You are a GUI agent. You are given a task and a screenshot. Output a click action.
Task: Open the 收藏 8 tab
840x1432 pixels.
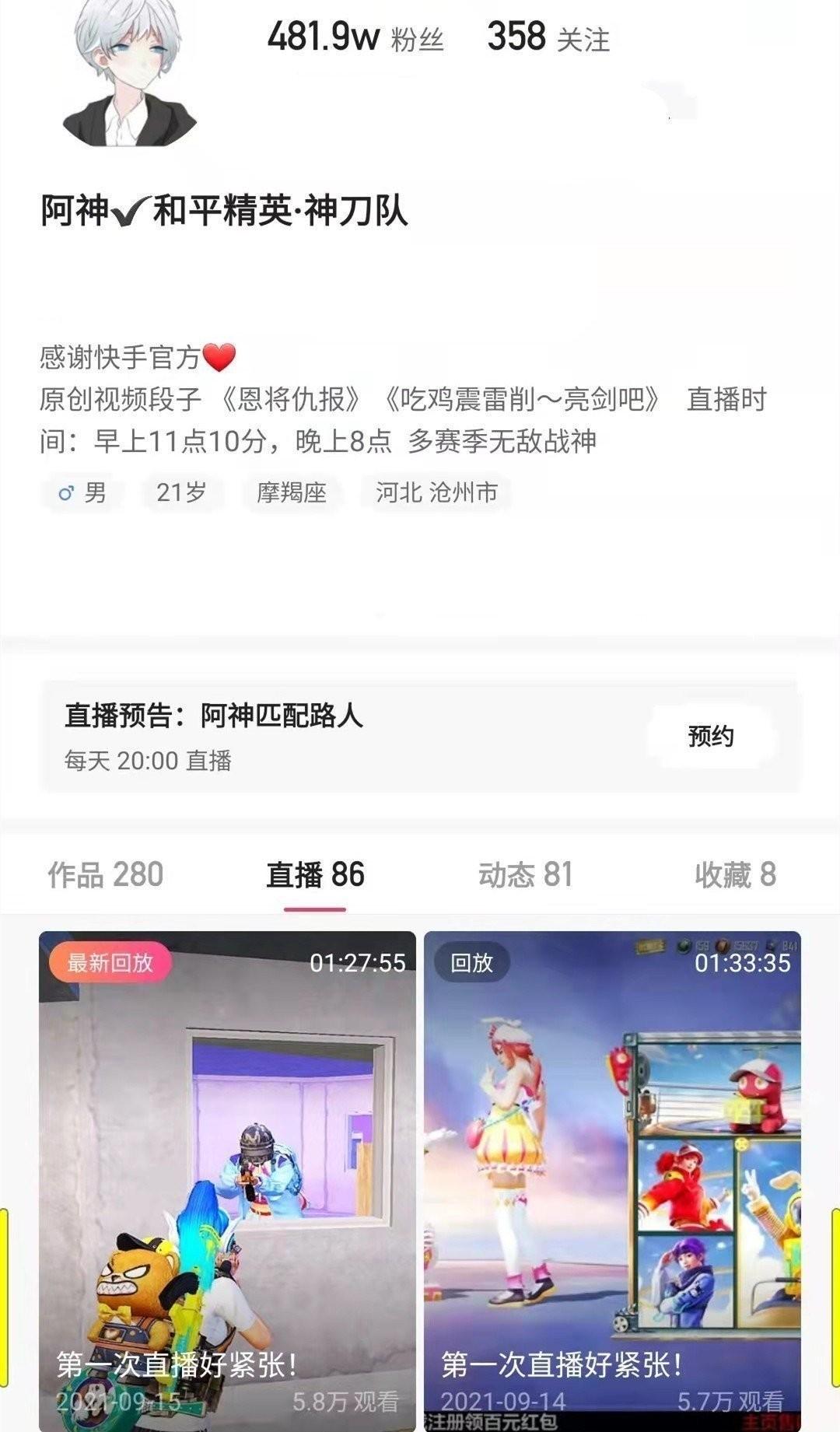point(735,874)
